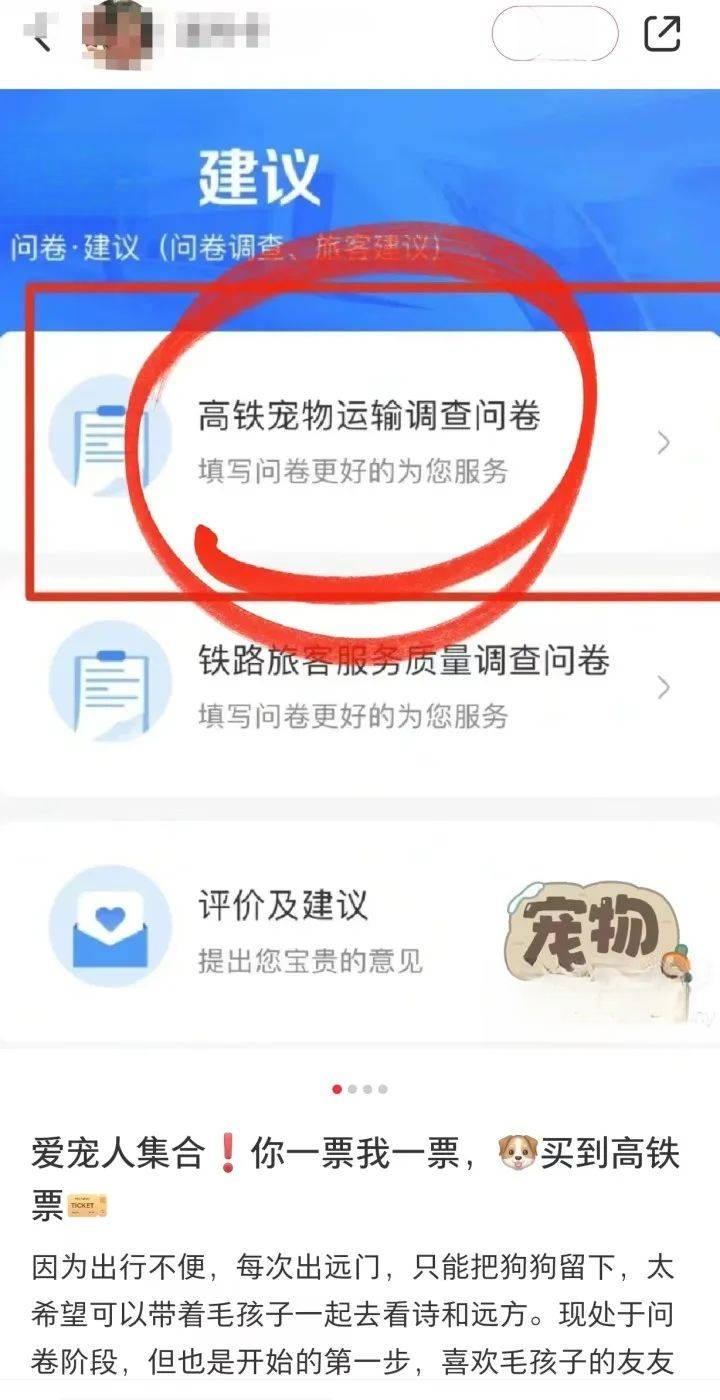Open the post author's profile avatar

[x=118, y=34]
